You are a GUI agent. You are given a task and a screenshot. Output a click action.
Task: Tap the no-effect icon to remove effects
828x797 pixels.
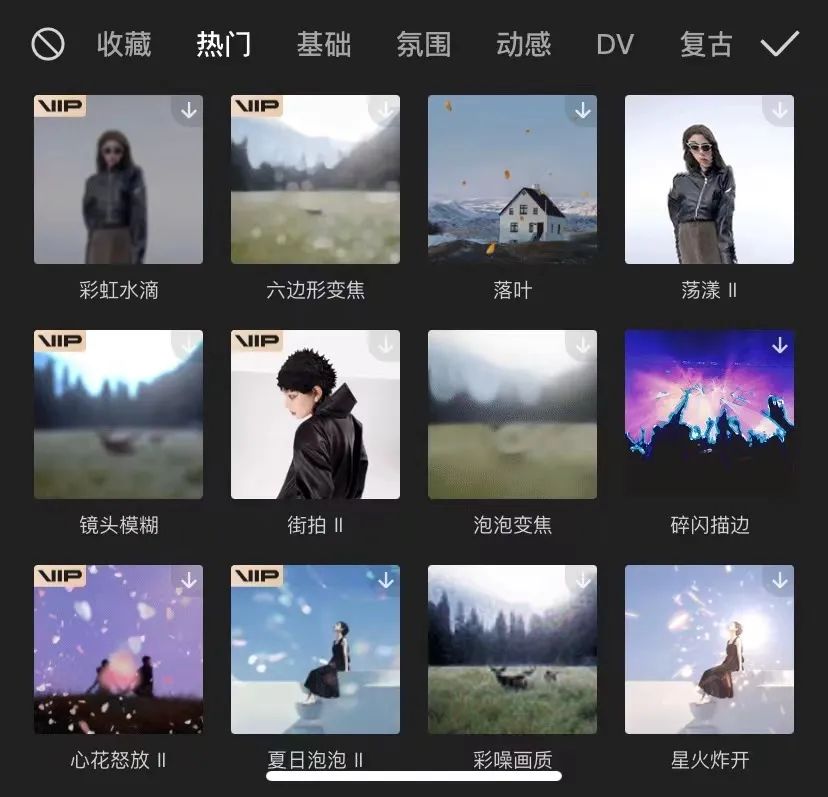(x=48, y=45)
